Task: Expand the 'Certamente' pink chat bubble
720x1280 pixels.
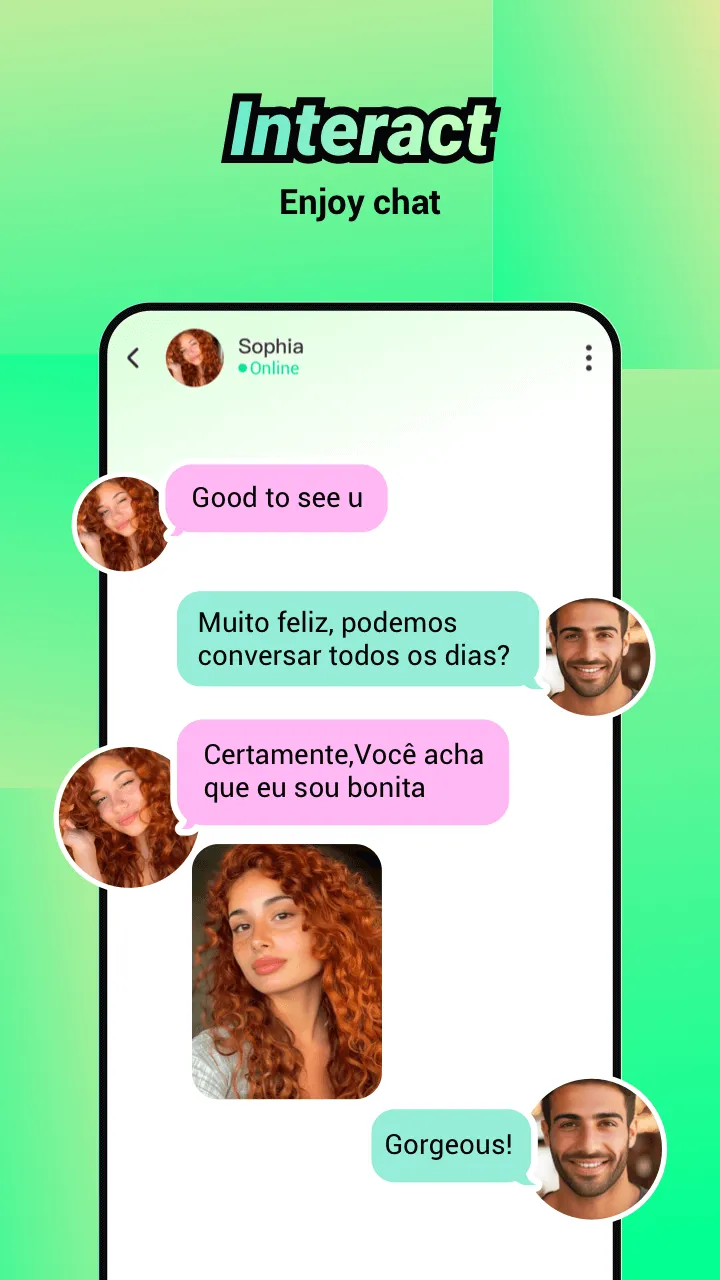Action: [344, 772]
